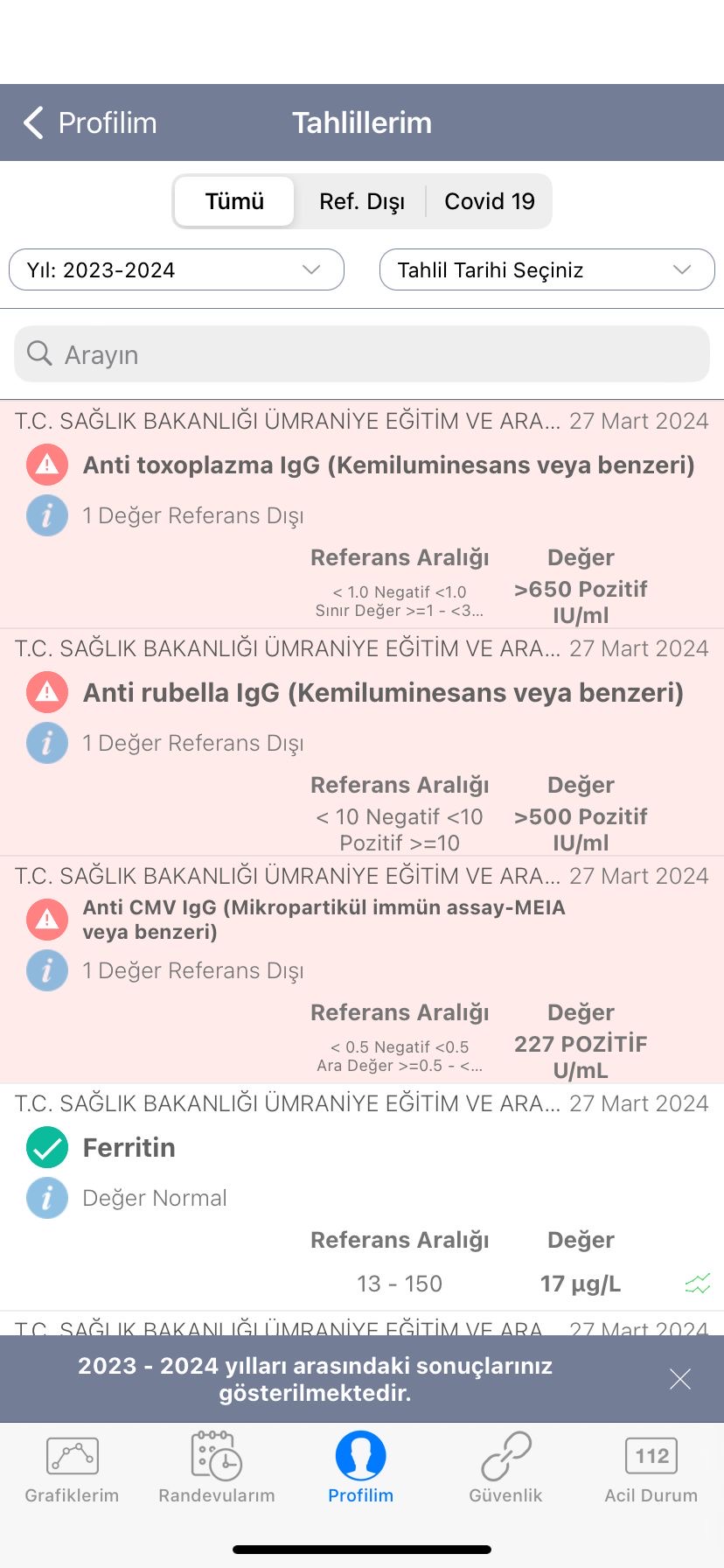The height and width of the screenshot is (1568, 724).
Task: Open the Ferritin test result
Action: click(129, 1147)
